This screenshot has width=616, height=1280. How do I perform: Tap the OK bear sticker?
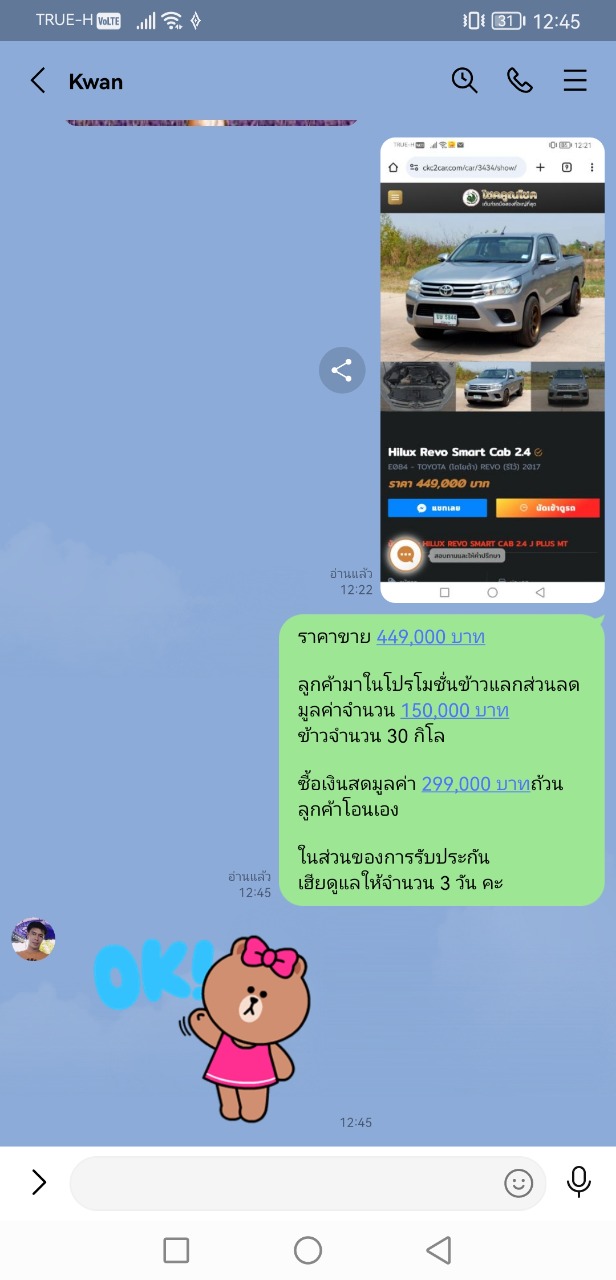point(203,1027)
